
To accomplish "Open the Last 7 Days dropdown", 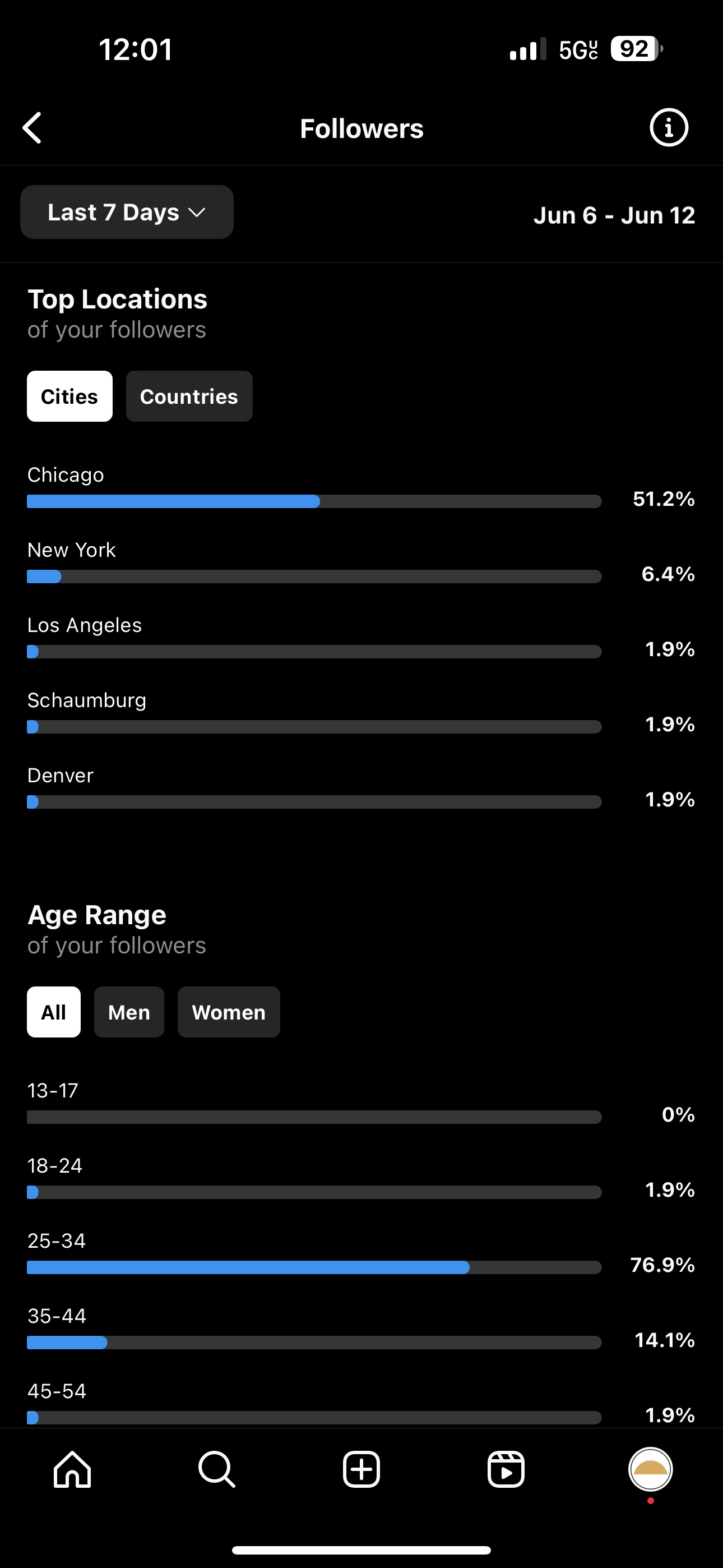I will pyautogui.click(x=127, y=213).
